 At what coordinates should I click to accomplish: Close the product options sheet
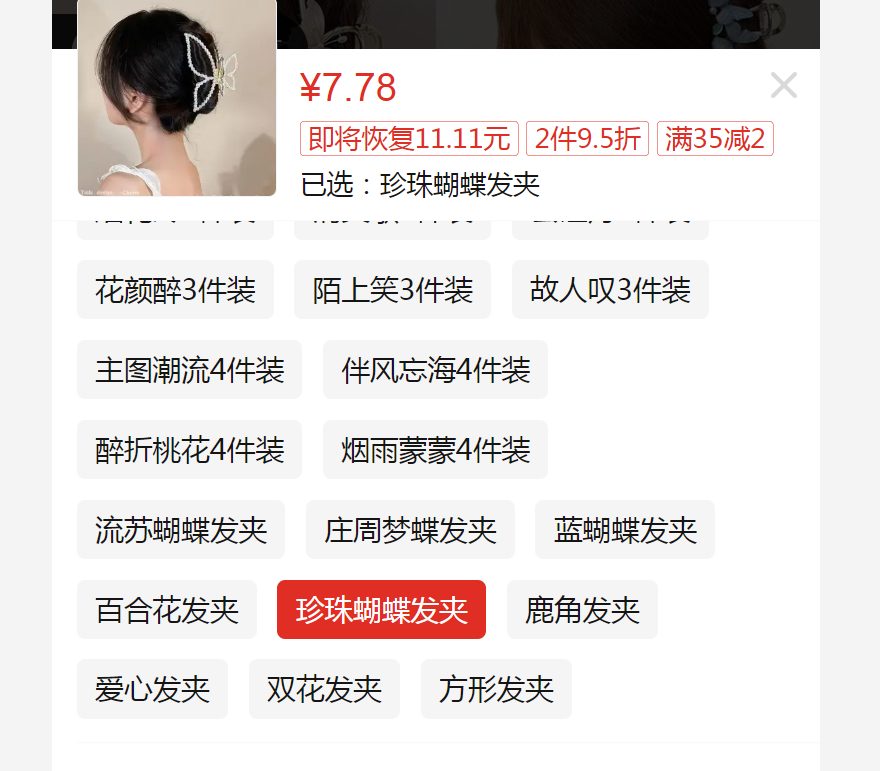pyautogui.click(x=784, y=86)
